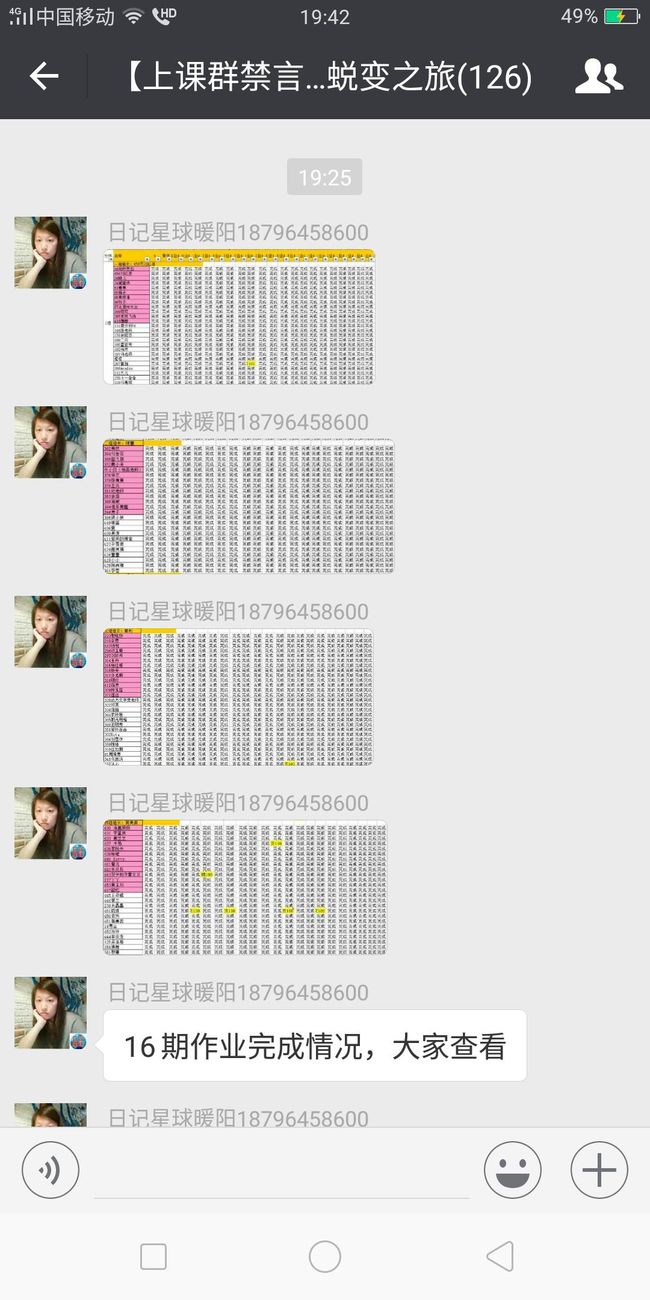Image resolution: width=650 pixels, height=1300 pixels.
Task: Open group members info icon
Action: pos(599,76)
